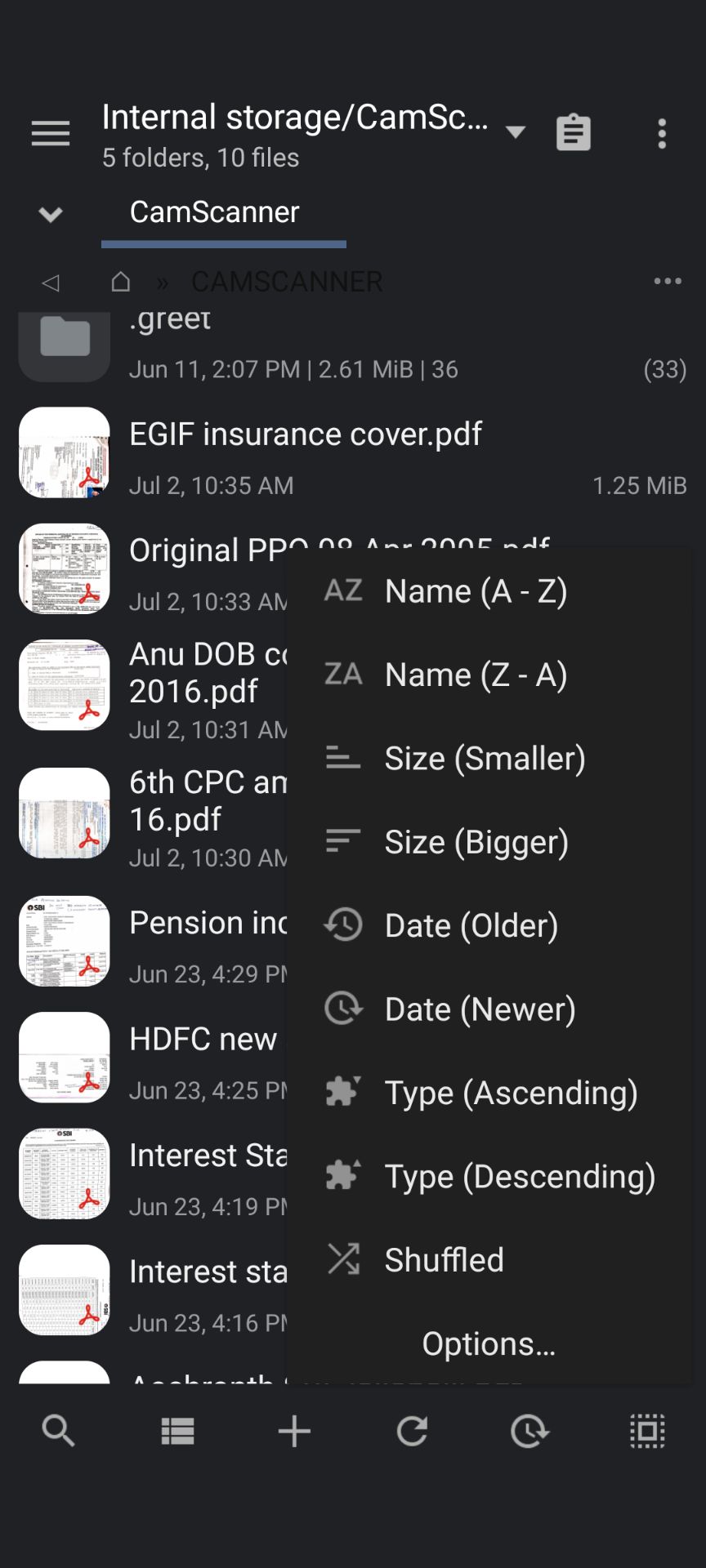
Task: Open the hamburger drawer menu
Action: [51, 133]
